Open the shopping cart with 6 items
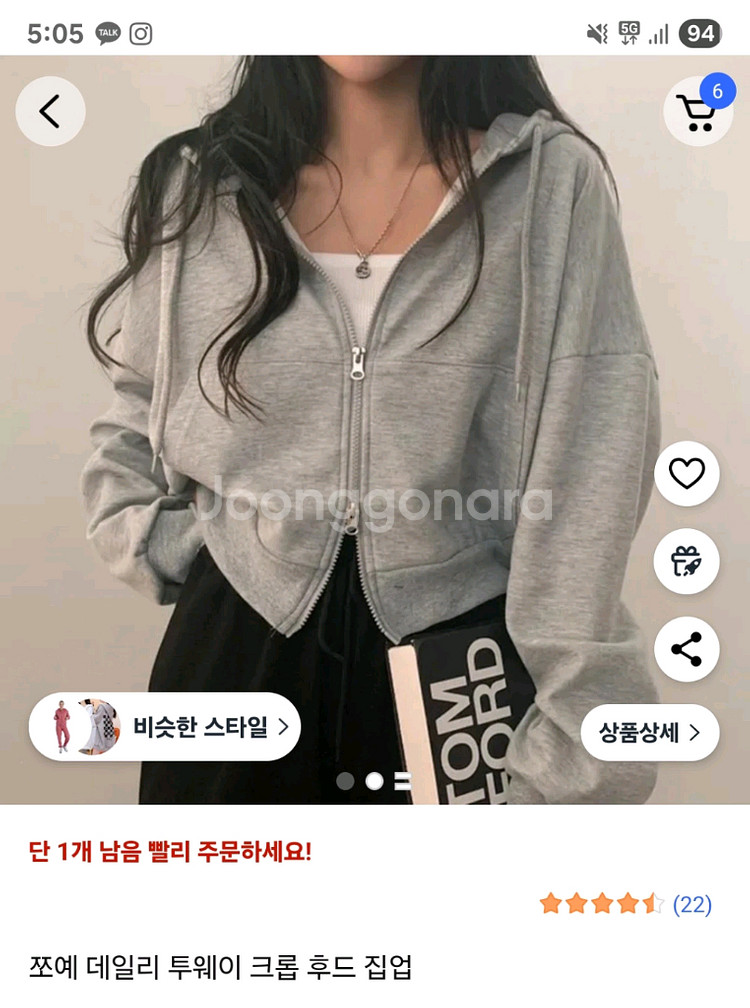The width and height of the screenshot is (750, 1008). (697, 112)
